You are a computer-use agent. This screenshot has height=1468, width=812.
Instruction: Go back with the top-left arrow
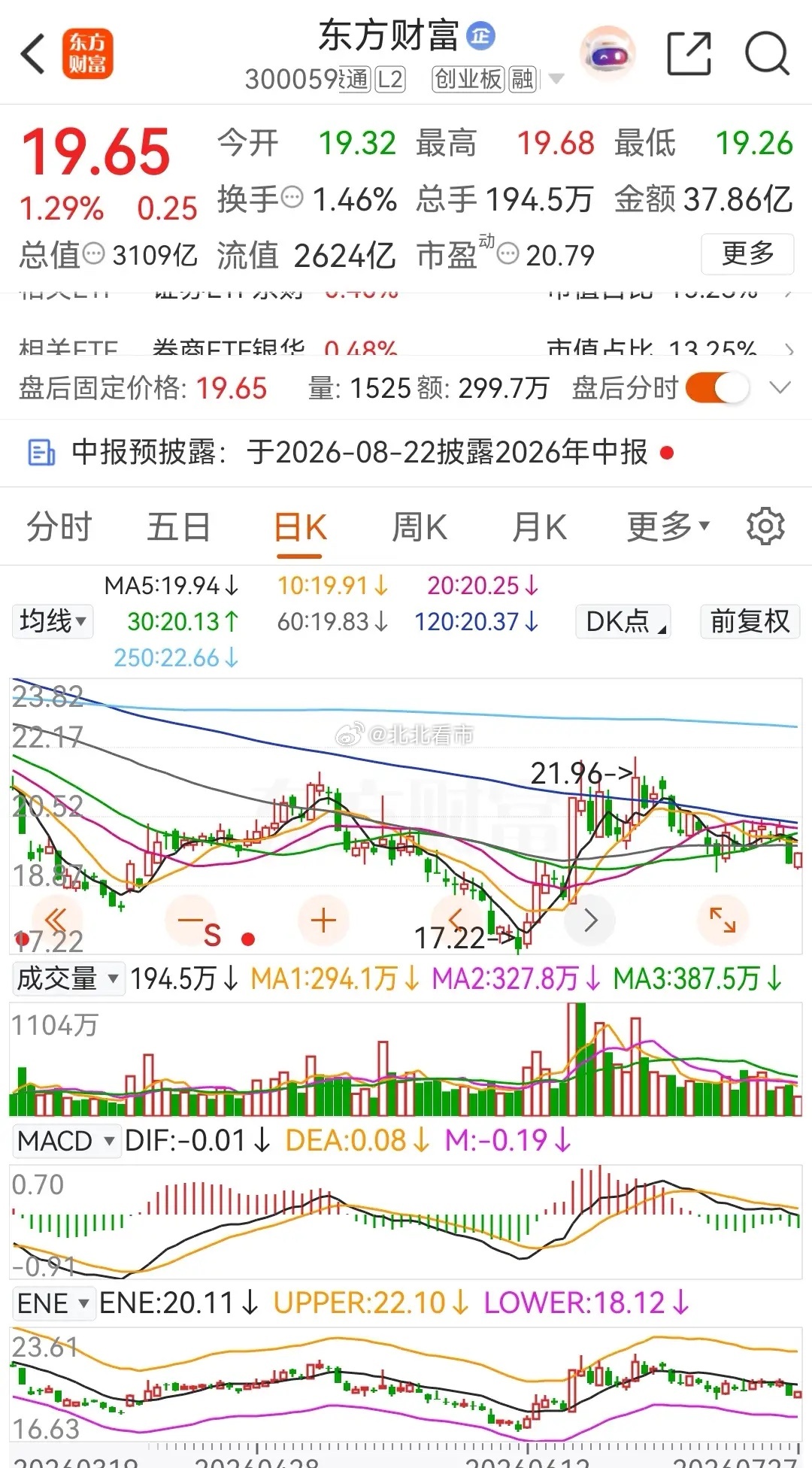pyautogui.click(x=33, y=54)
